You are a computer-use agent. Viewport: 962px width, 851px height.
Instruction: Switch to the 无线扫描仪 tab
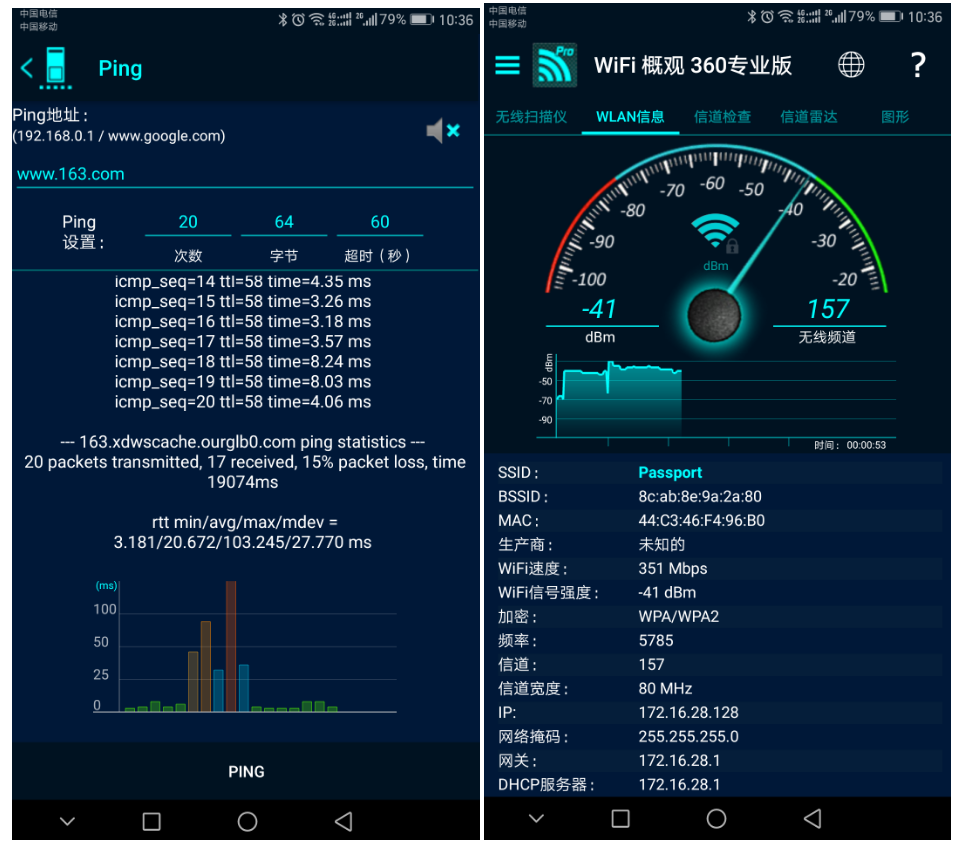pyautogui.click(x=531, y=117)
